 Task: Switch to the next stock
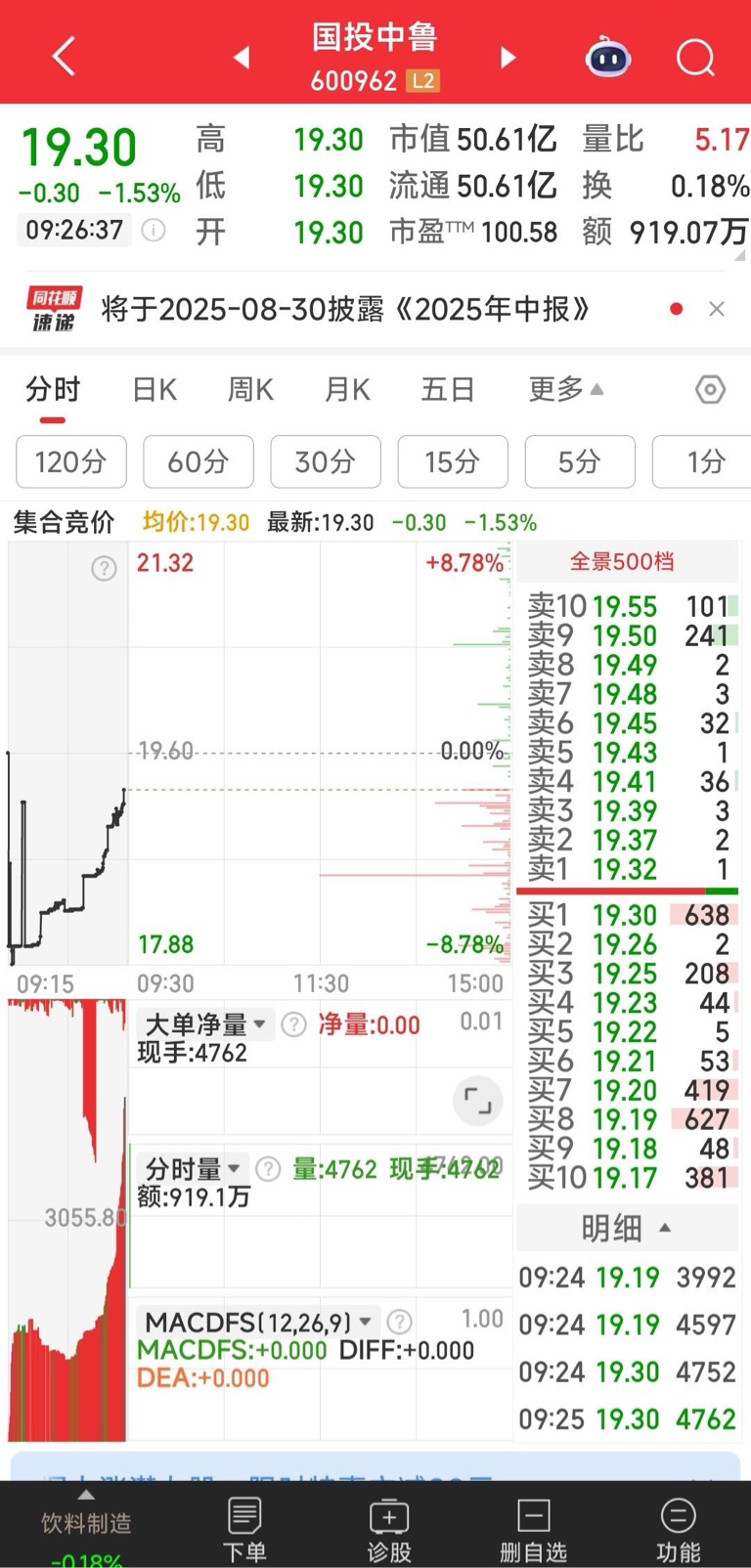point(508,58)
